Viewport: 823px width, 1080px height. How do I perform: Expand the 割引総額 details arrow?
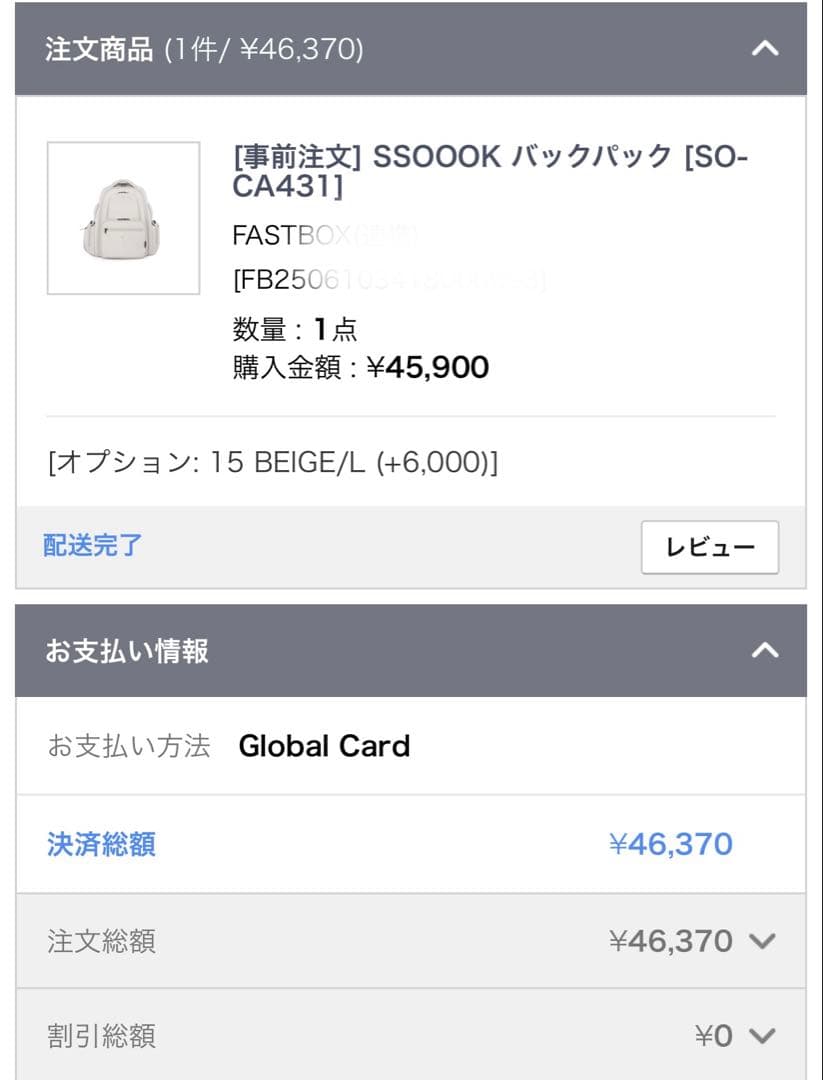click(763, 1036)
